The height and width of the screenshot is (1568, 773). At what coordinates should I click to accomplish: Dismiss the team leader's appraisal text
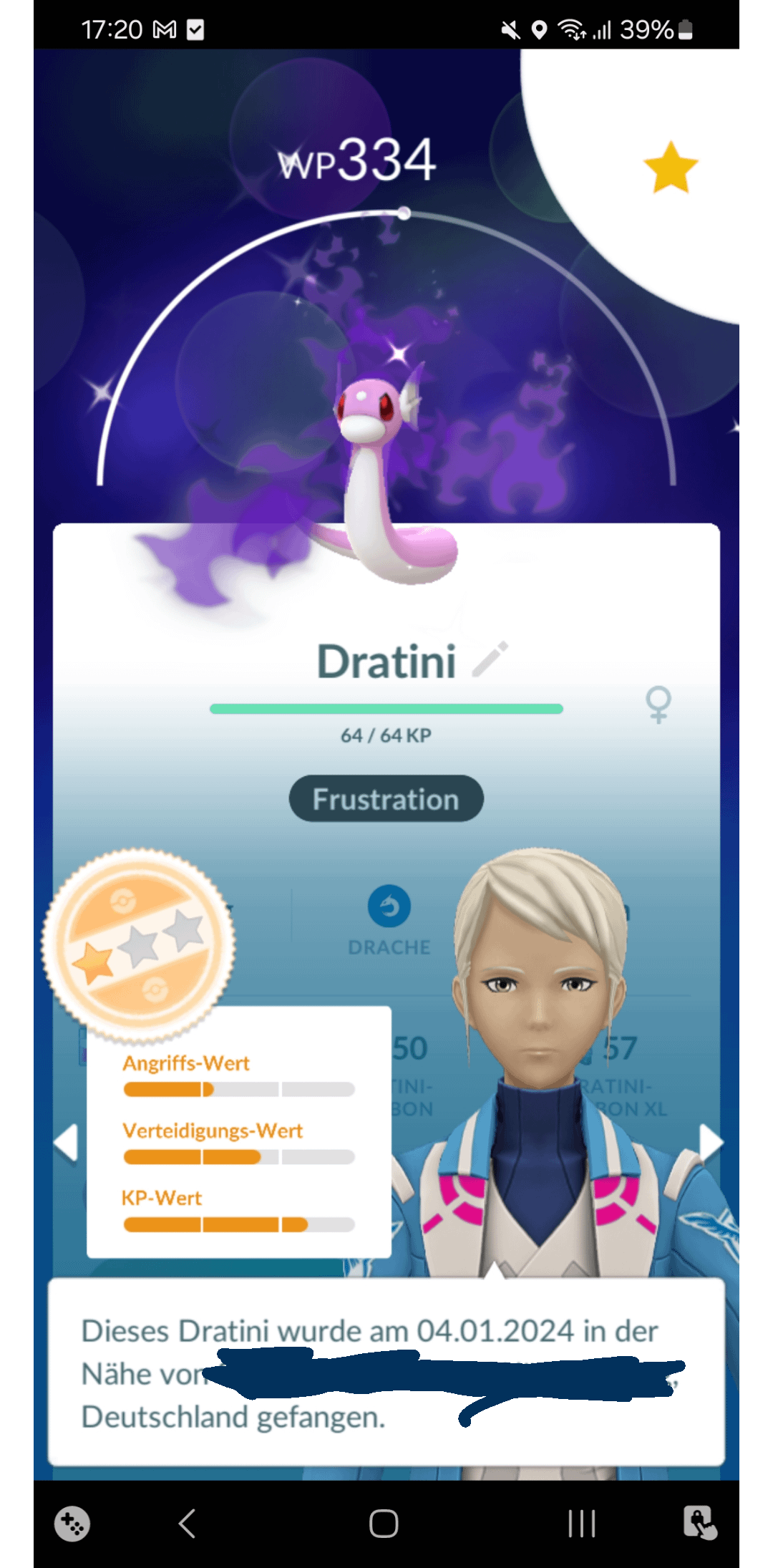coord(386,1373)
